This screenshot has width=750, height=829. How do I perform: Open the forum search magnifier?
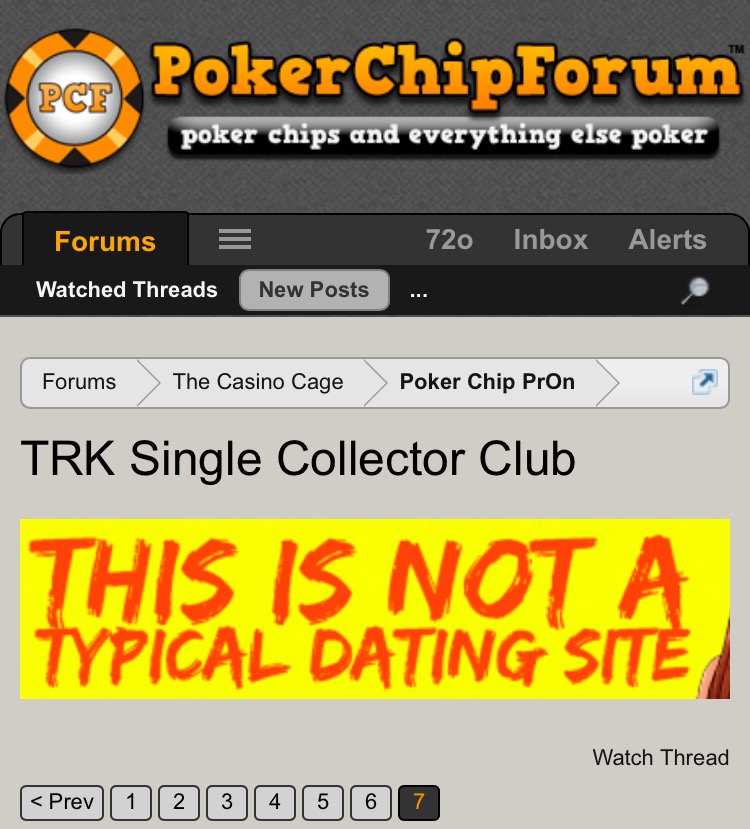click(694, 290)
